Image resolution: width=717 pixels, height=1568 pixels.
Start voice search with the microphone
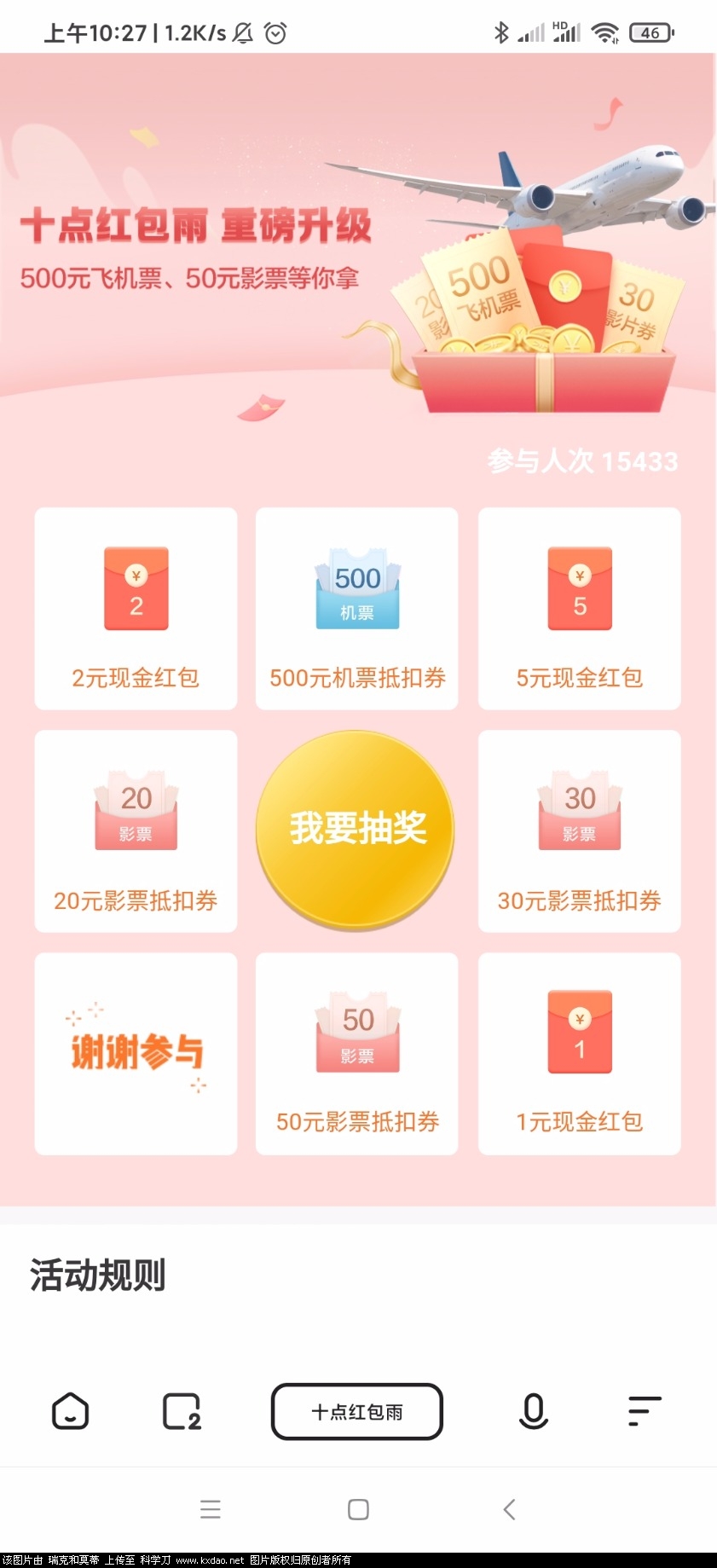pos(534,1411)
